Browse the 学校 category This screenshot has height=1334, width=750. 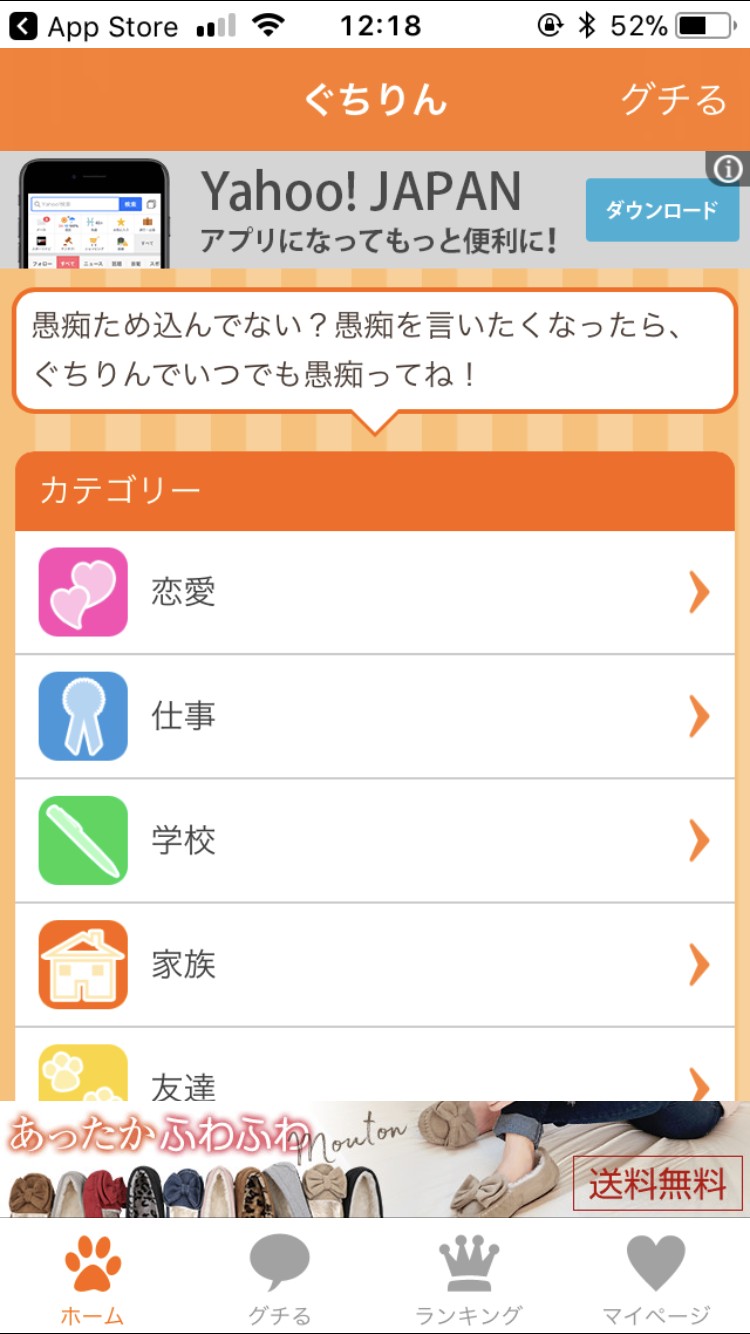pos(375,841)
